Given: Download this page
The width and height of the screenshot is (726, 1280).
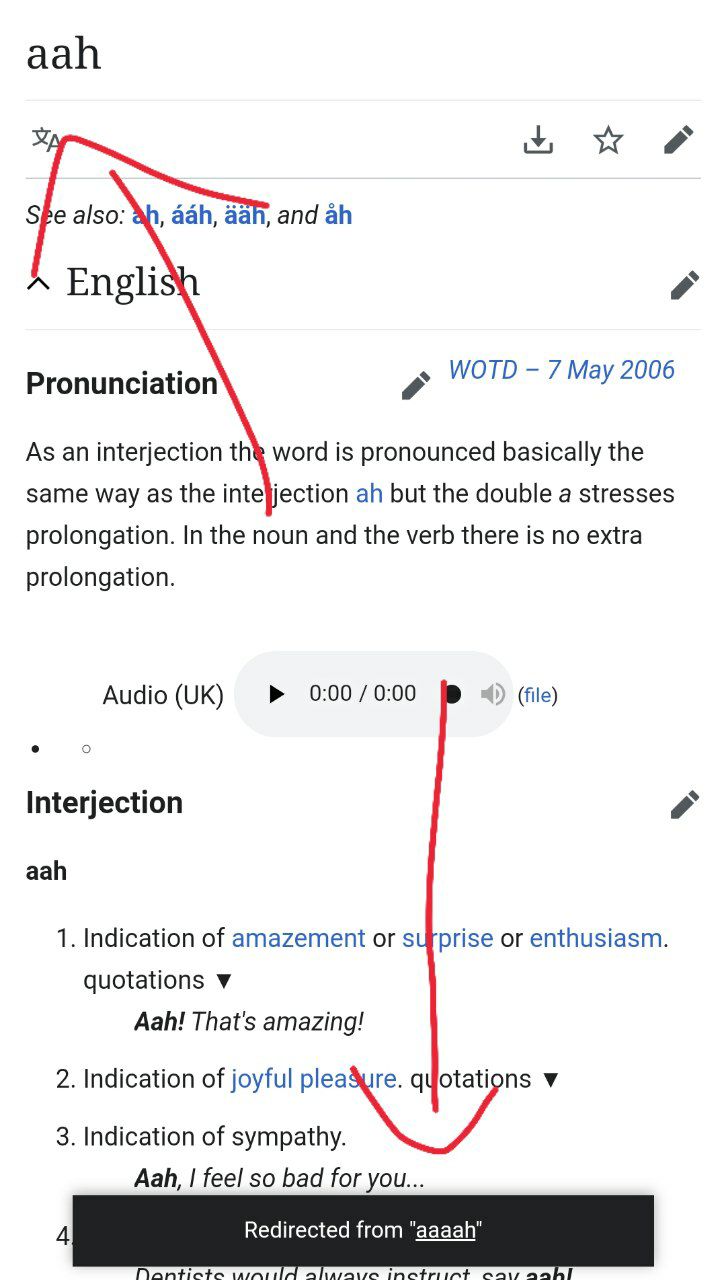Looking at the screenshot, I should (538, 141).
